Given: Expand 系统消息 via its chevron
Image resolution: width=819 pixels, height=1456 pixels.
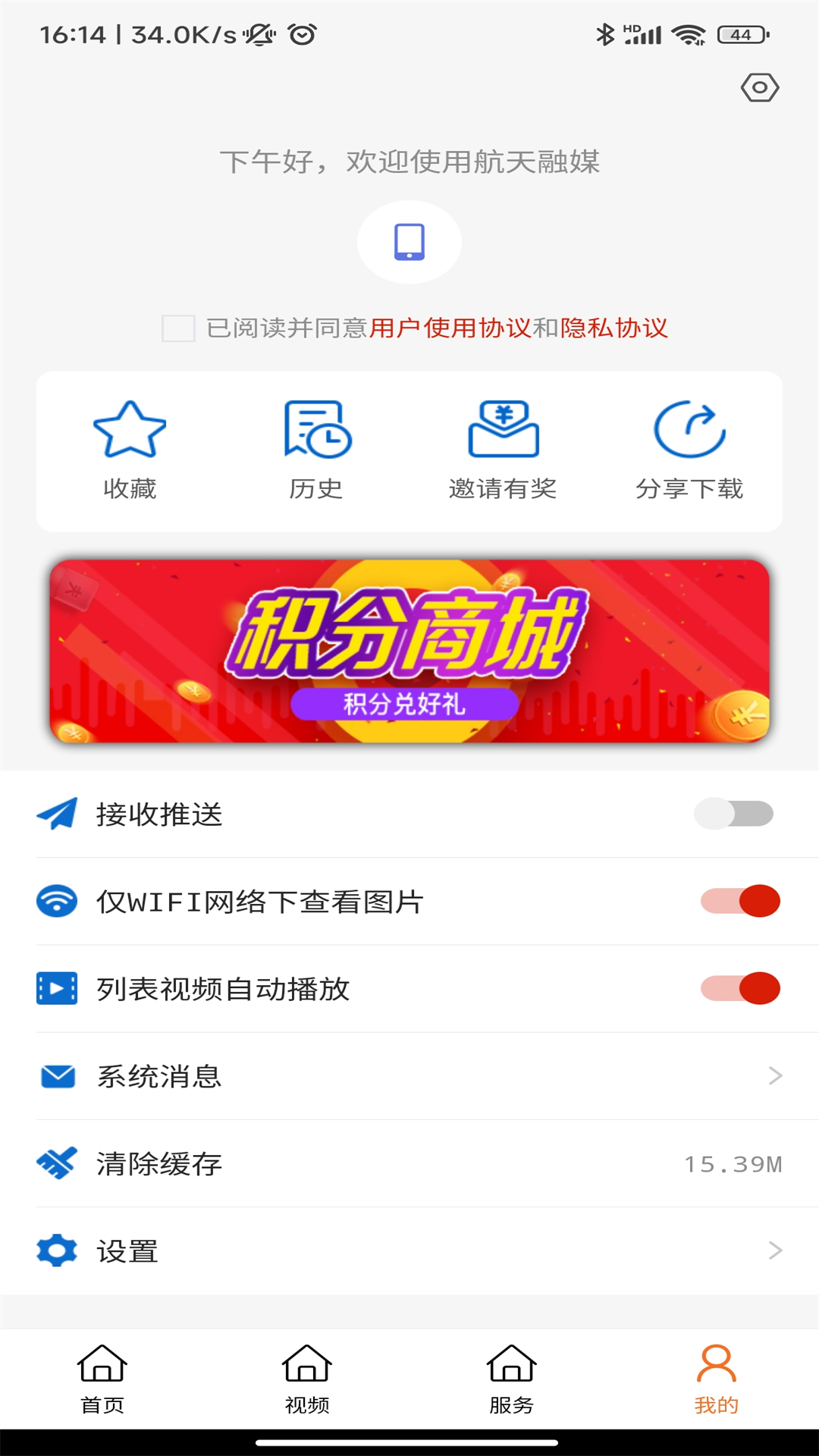Looking at the screenshot, I should (773, 1075).
